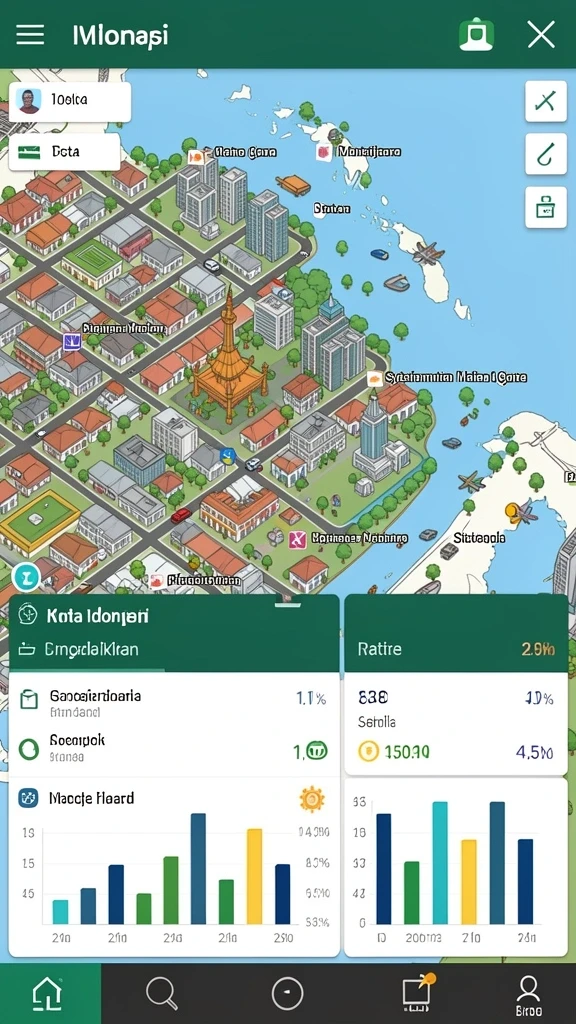Image resolution: width=576 pixels, height=1024 pixels.
Task: Open the hamburger drawer menu
Action: [x=30, y=35]
